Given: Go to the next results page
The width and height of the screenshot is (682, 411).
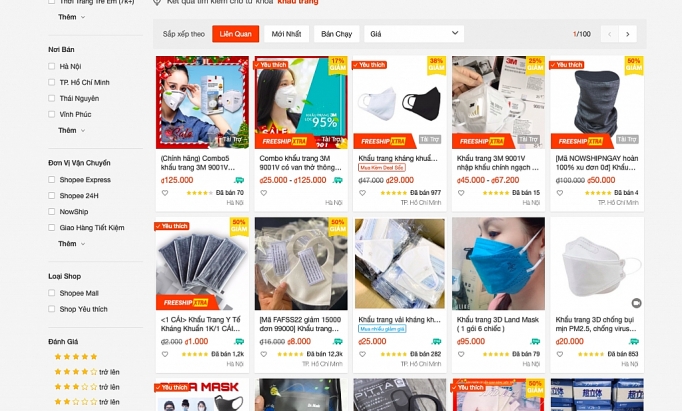Looking at the screenshot, I should click(x=628, y=34).
